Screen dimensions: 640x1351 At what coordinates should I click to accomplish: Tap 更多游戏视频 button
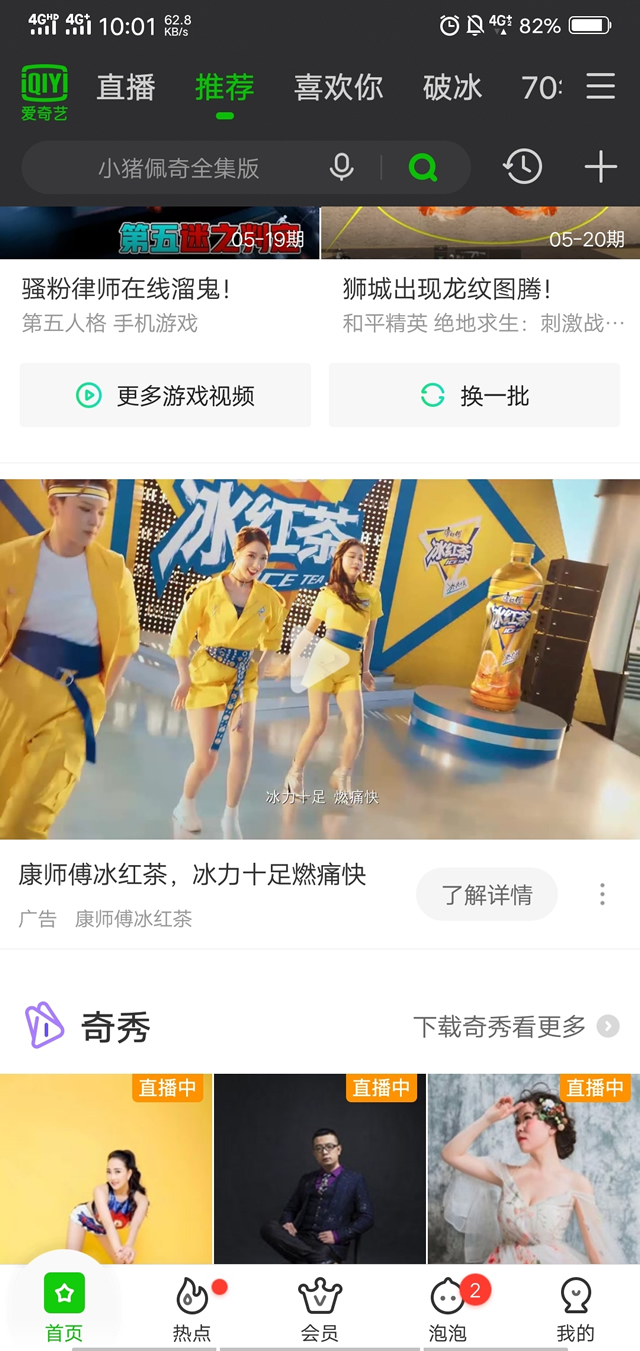[165, 396]
